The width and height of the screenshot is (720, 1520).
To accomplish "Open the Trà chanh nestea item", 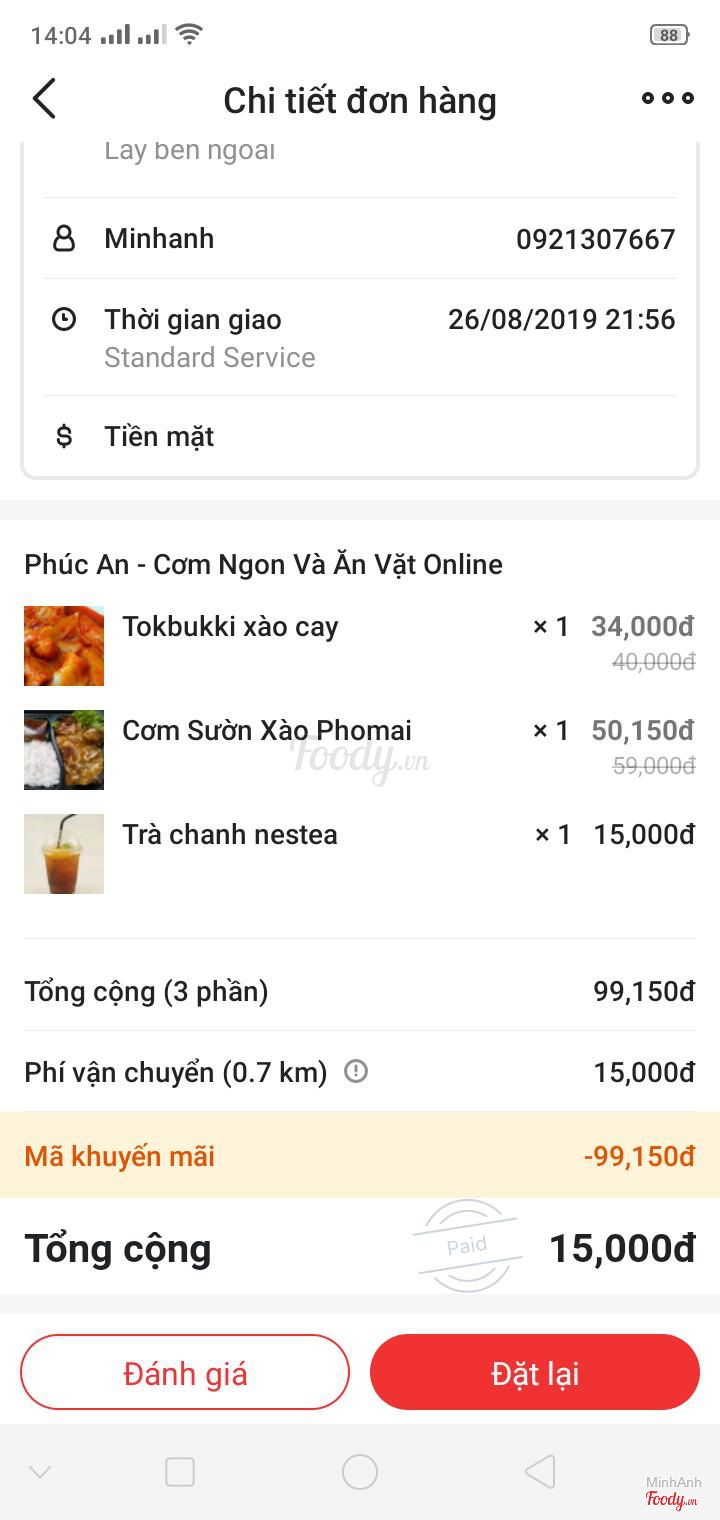I will tap(229, 836).
